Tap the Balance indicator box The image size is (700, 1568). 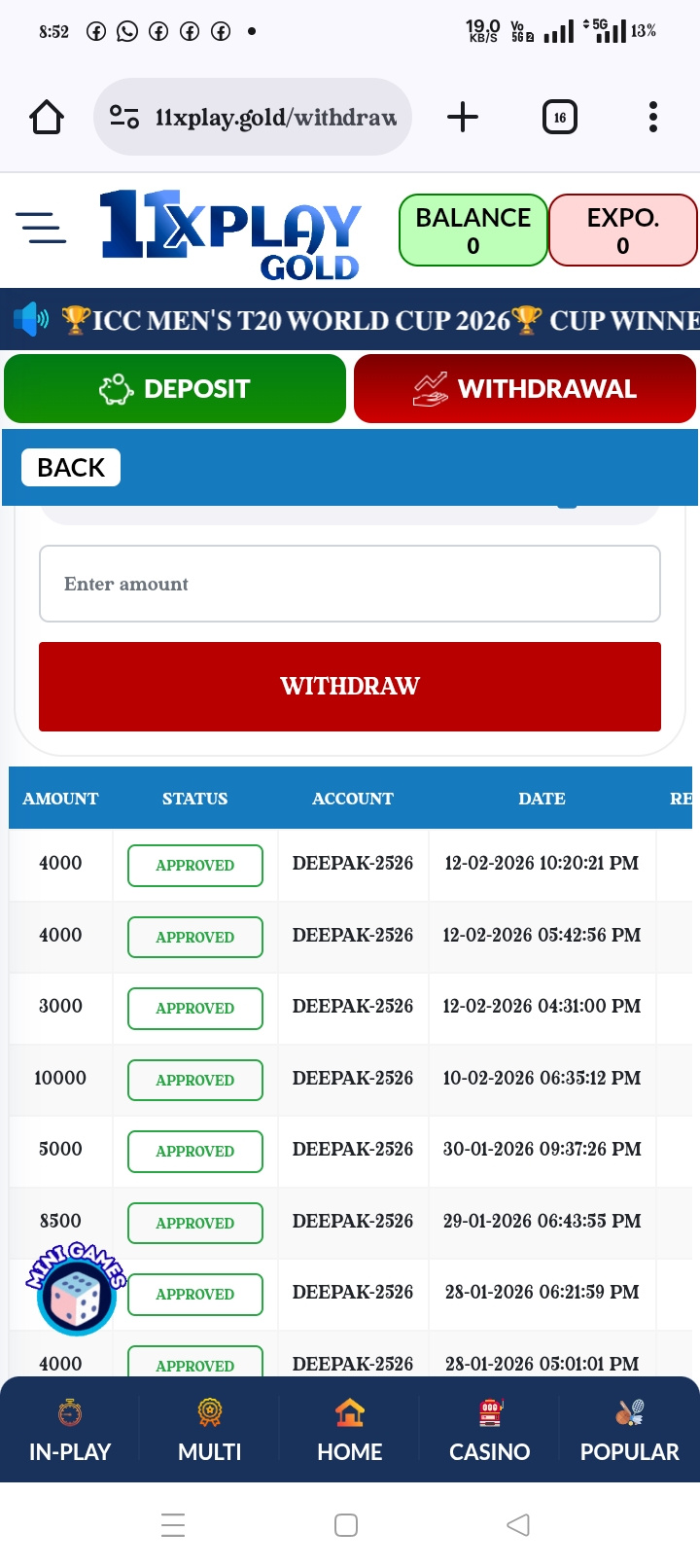pyautogui.click(x=473, y=231)
